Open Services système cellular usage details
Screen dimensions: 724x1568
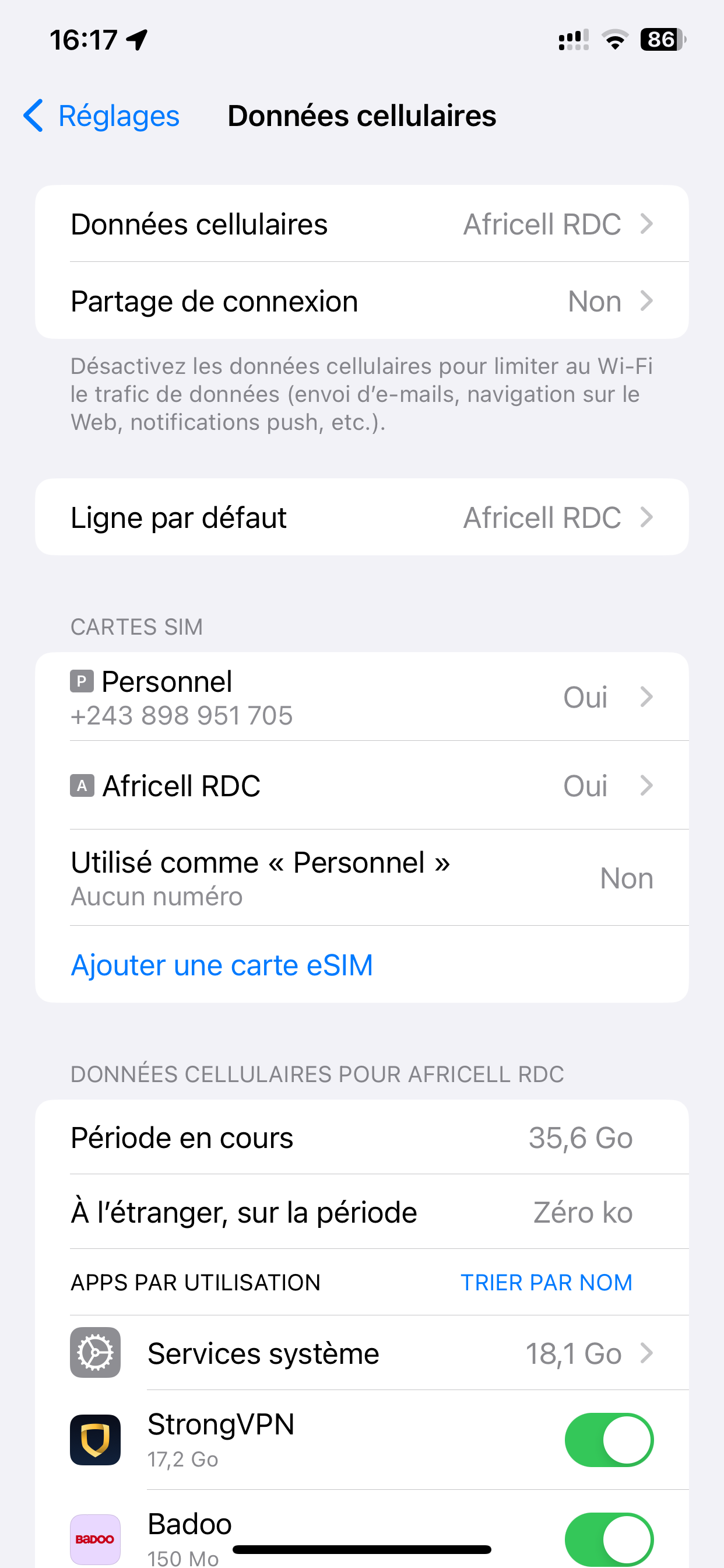[365, 1353]
